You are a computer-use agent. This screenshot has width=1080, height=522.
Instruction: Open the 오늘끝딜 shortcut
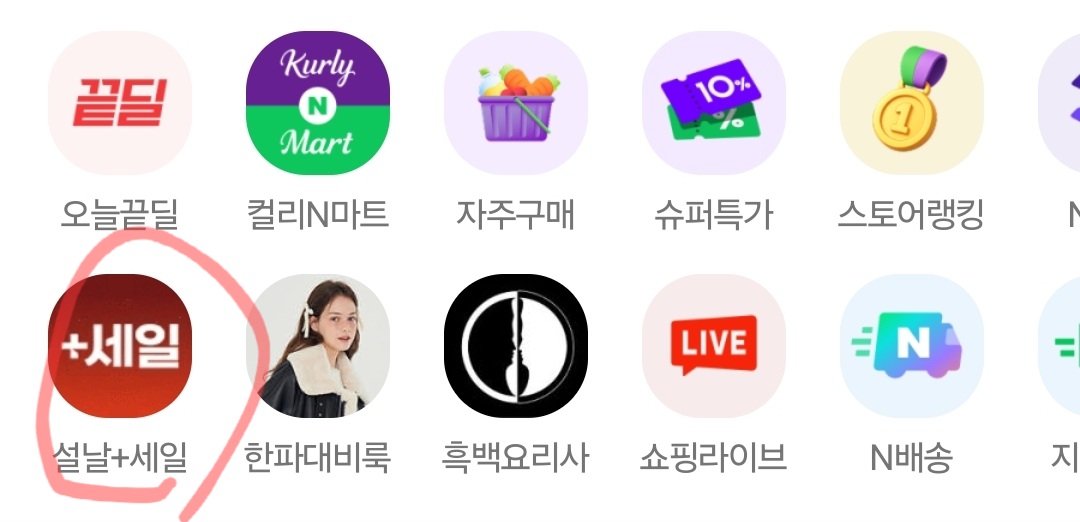[119, 104]
